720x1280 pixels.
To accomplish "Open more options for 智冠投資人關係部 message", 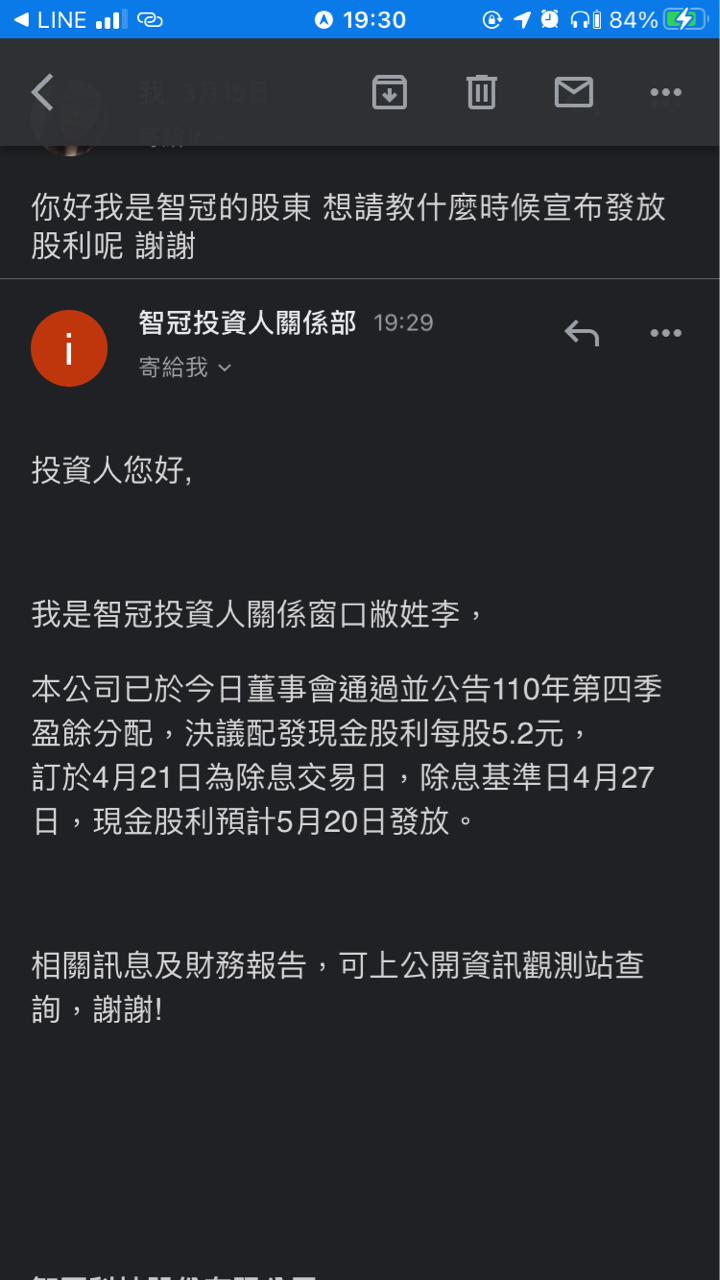I will [x=665, y=333].
